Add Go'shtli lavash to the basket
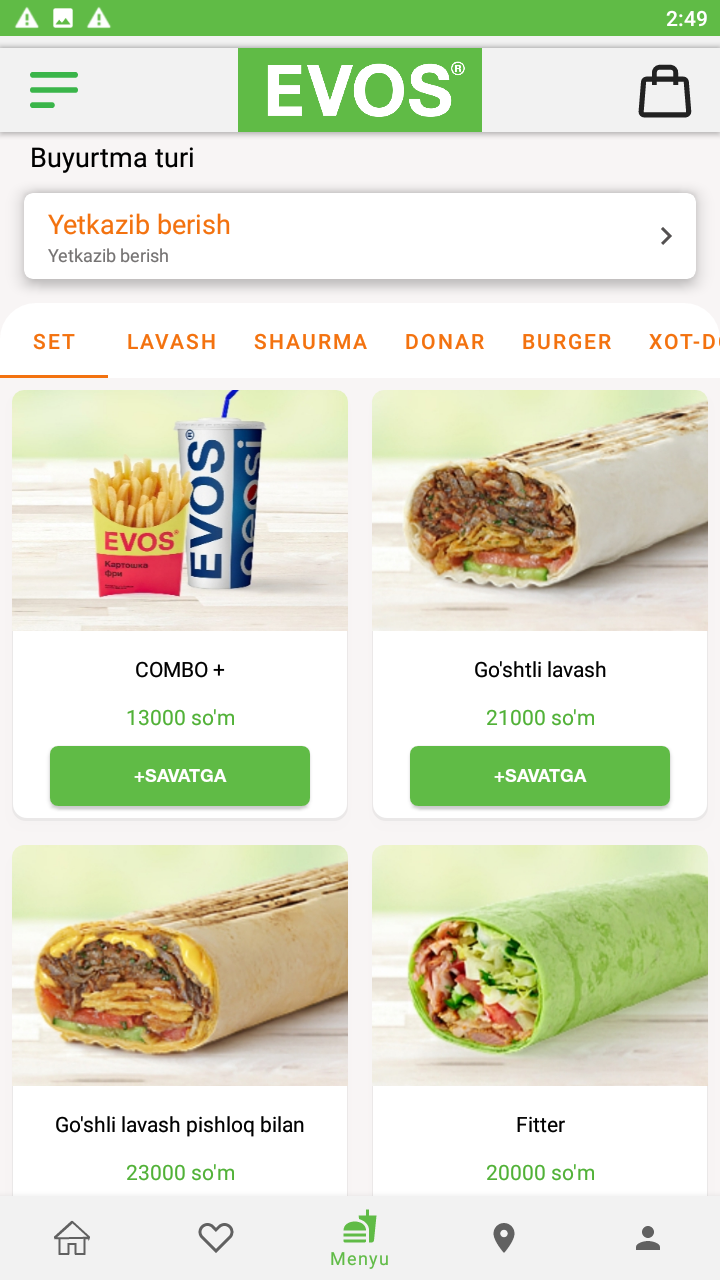Viewport: 720px width, 1280px height. (x=540, y=776)
